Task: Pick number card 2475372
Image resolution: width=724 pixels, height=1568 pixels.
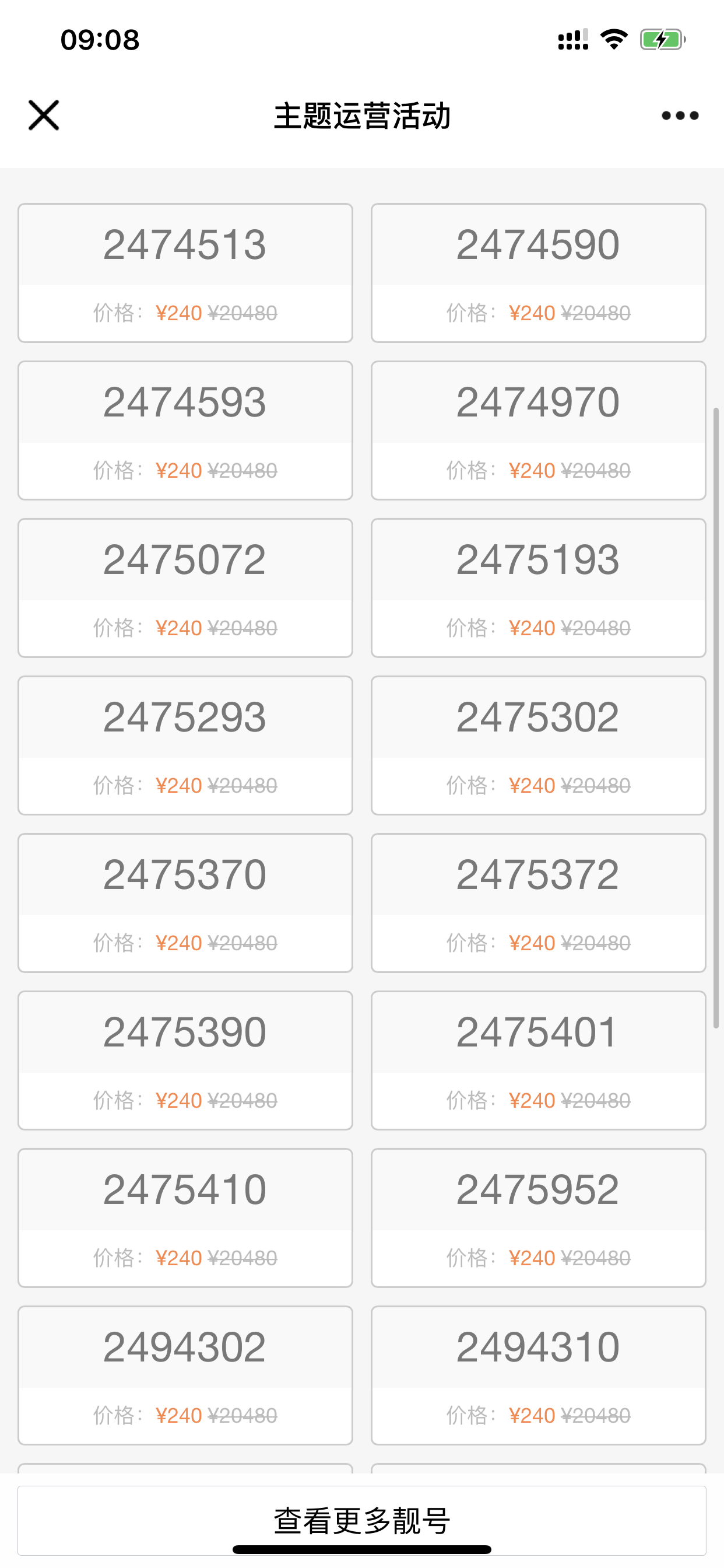Action: (x=539, y=904)
